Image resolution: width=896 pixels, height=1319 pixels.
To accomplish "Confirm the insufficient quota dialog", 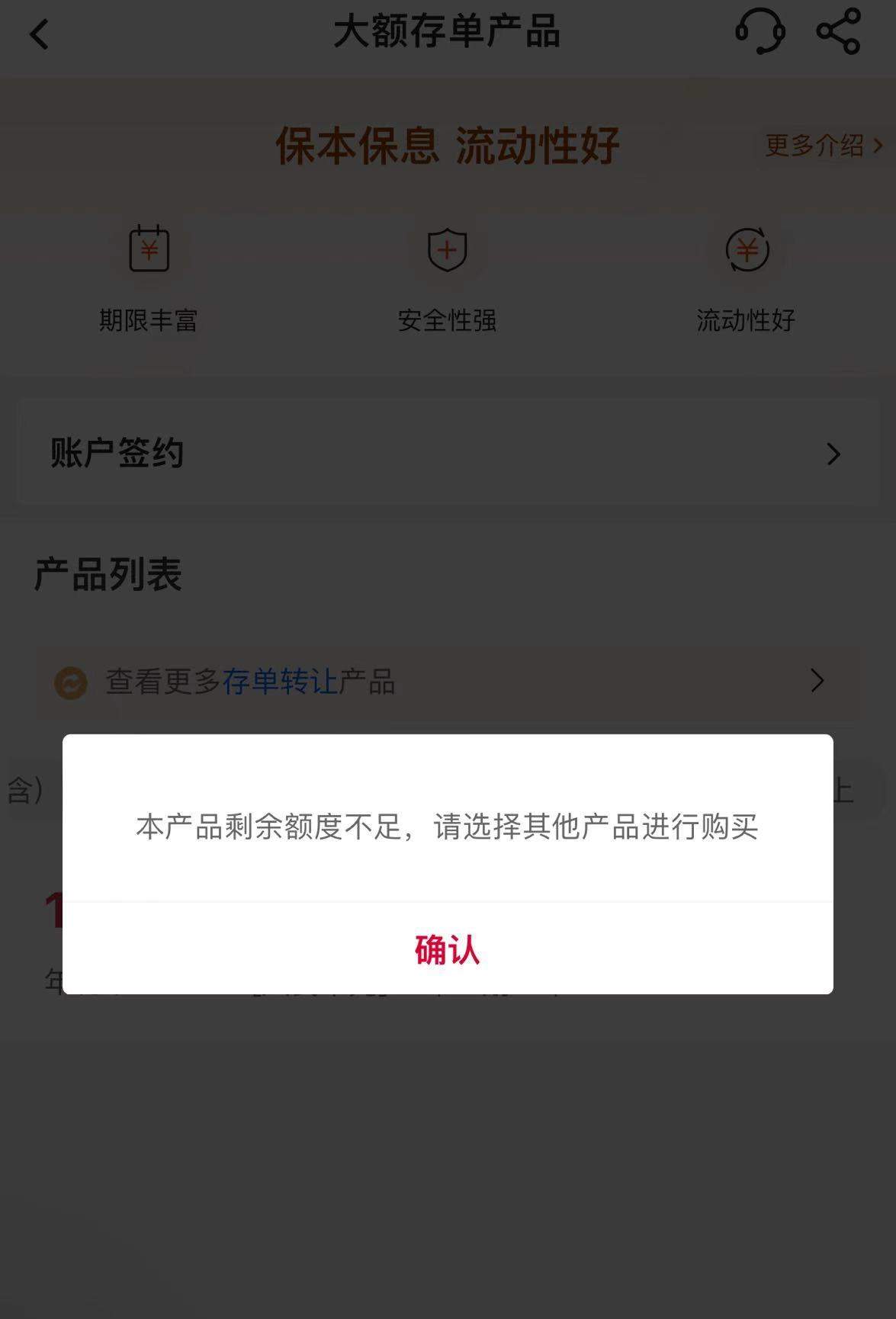I will click(x=447, y=950).
